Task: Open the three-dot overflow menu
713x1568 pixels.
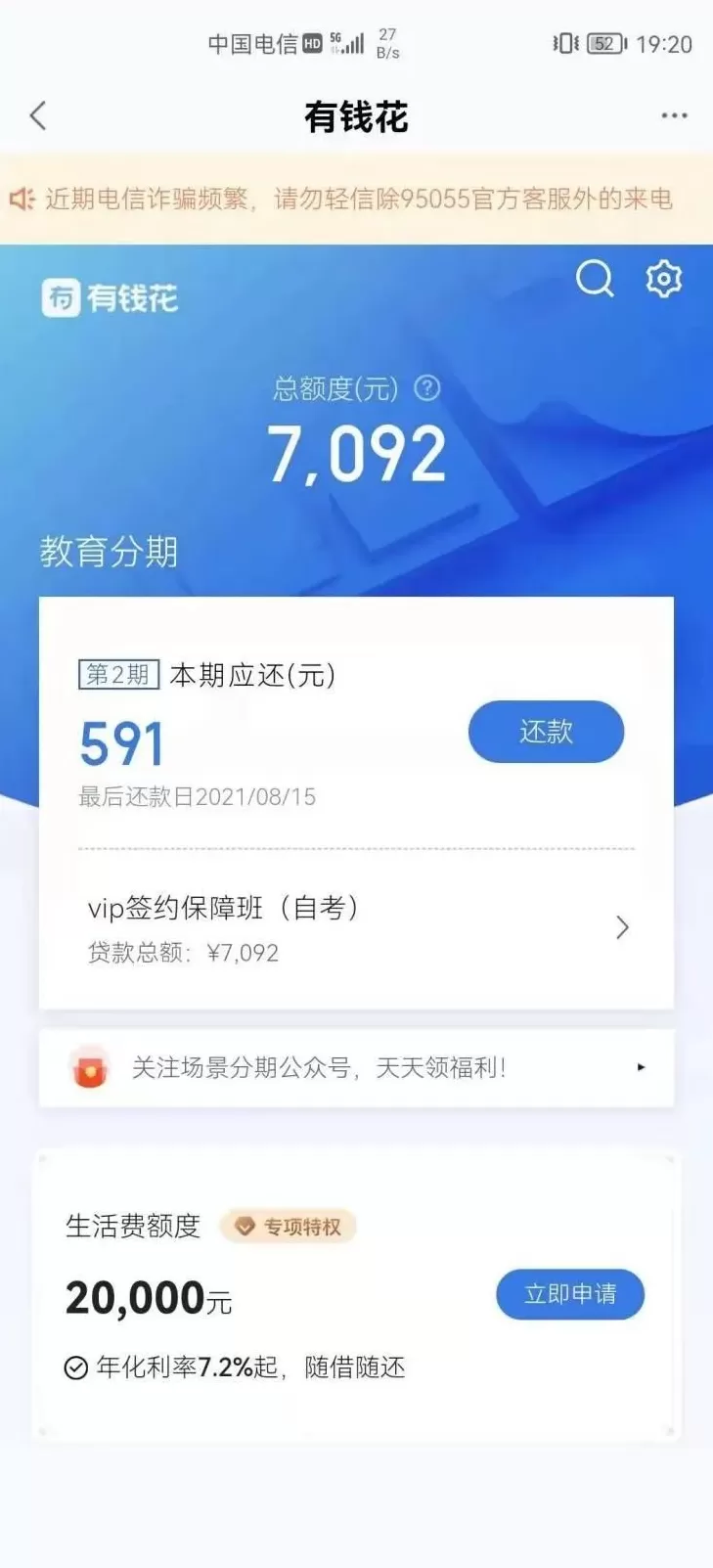Action: click(674, 116)
